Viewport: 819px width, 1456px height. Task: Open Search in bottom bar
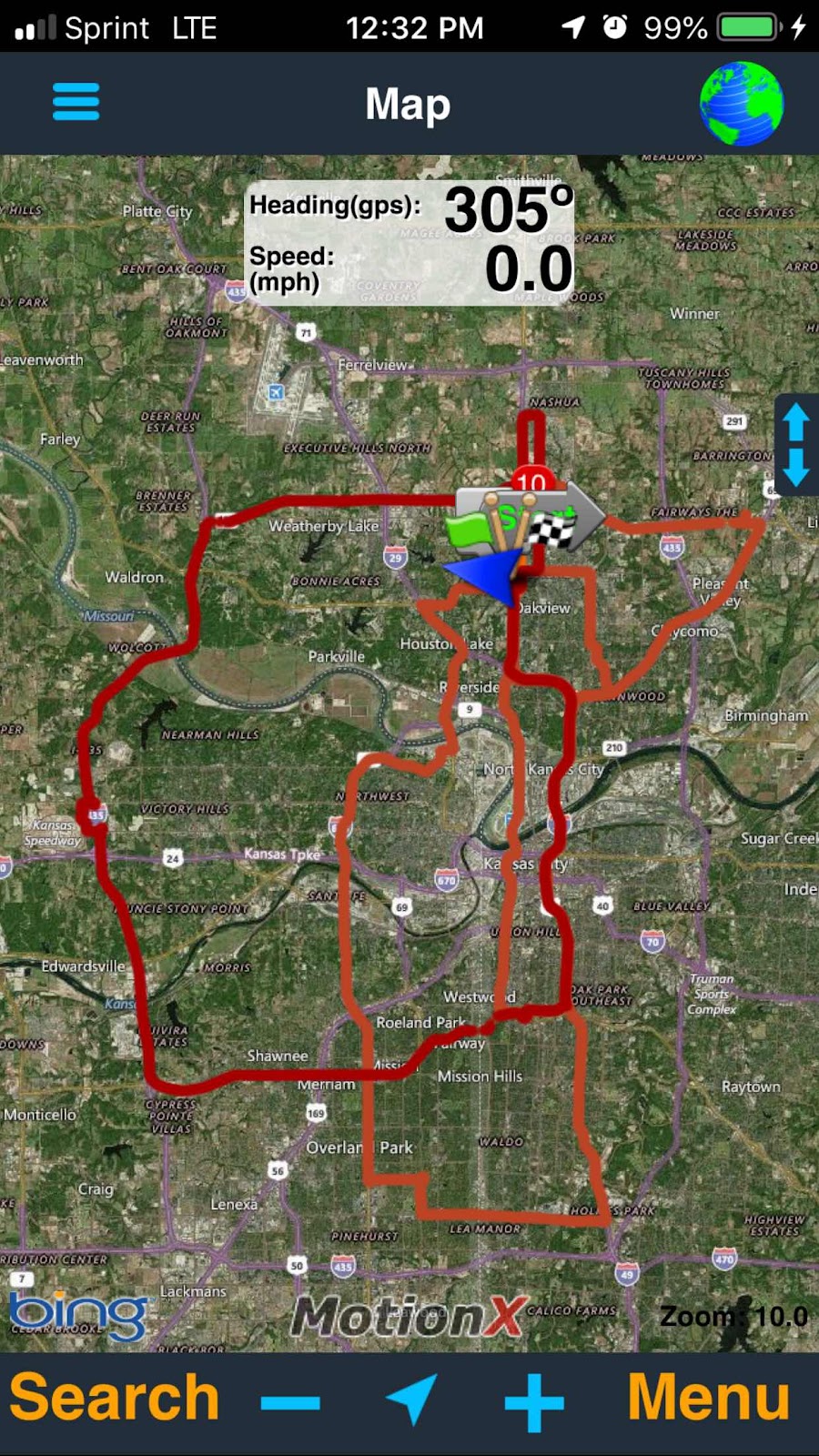[115, 1399]
